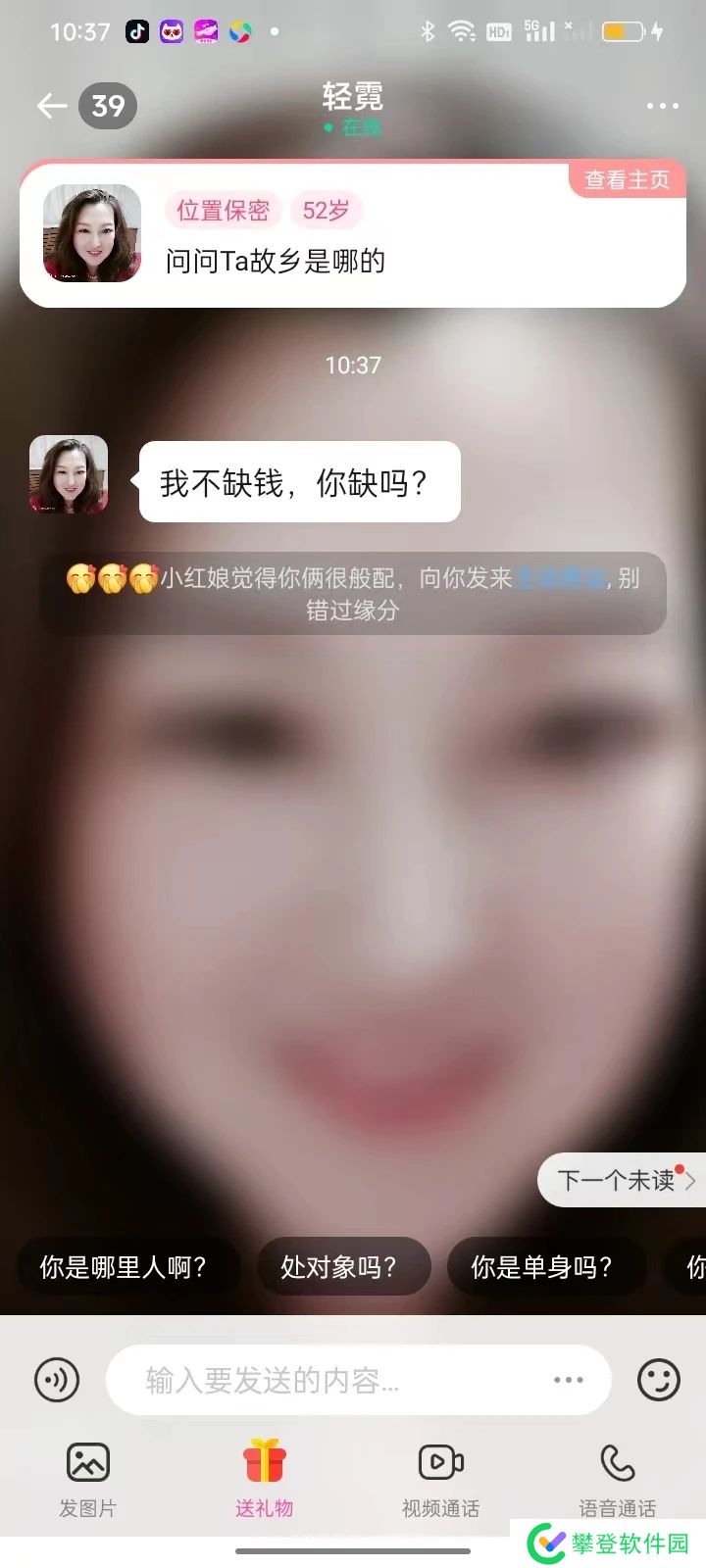Switch to voice message input
Viewport: 706px width, 1568px height.
point(57,1380)
